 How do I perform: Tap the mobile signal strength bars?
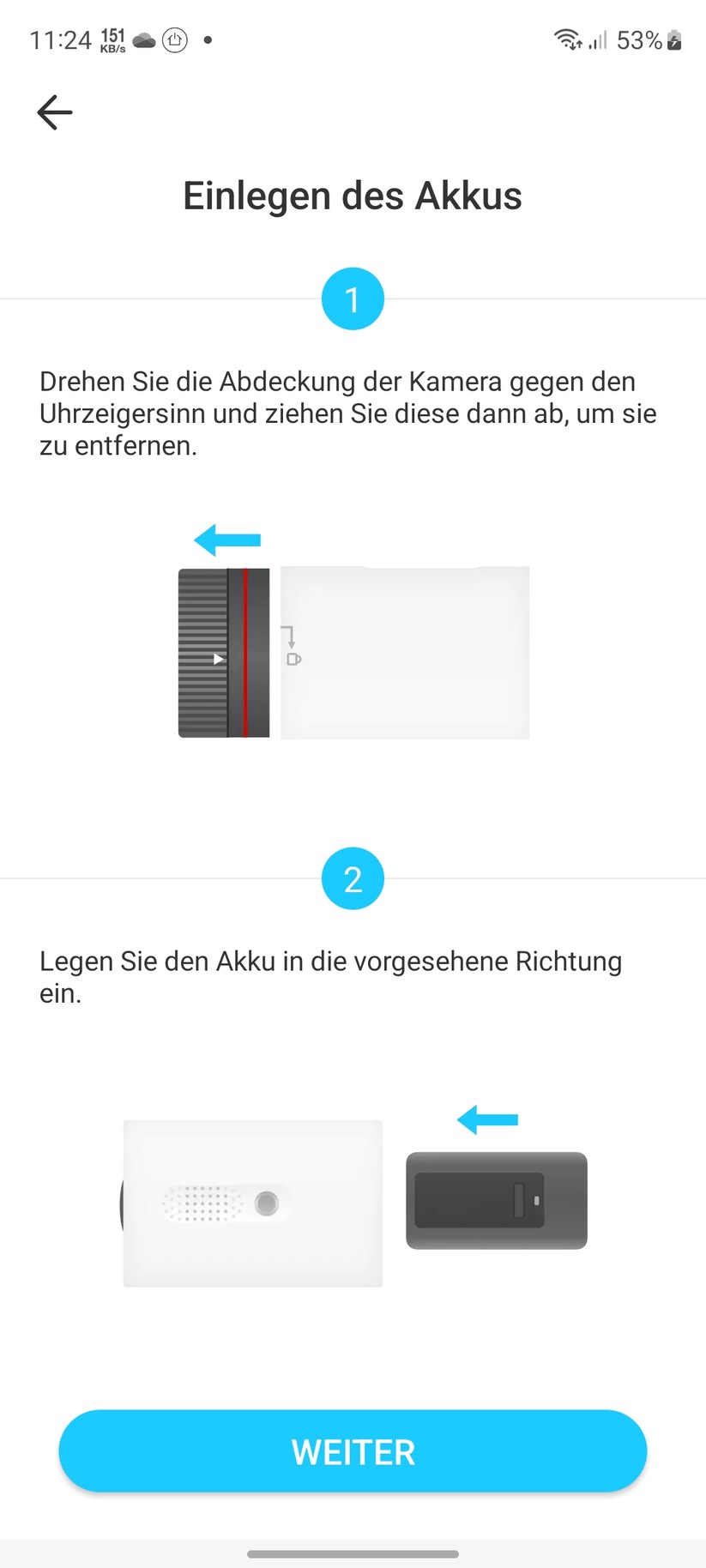coord(596,41)
